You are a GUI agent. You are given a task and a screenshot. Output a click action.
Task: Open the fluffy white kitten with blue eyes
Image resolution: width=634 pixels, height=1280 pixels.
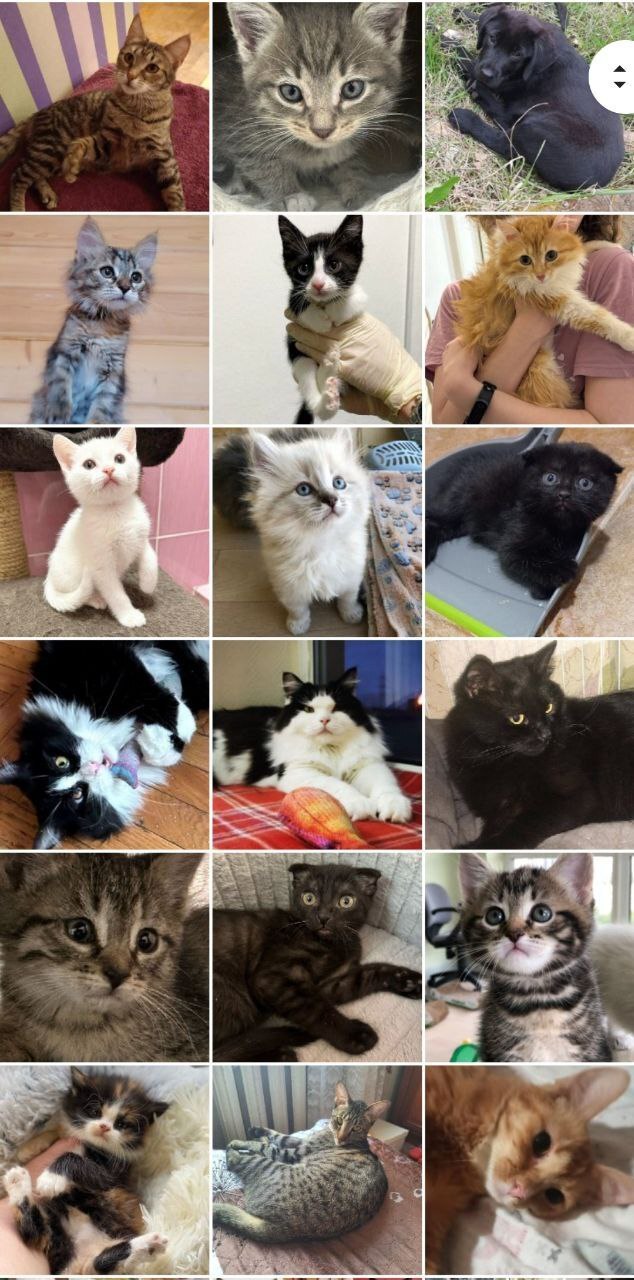coord(317,532)
